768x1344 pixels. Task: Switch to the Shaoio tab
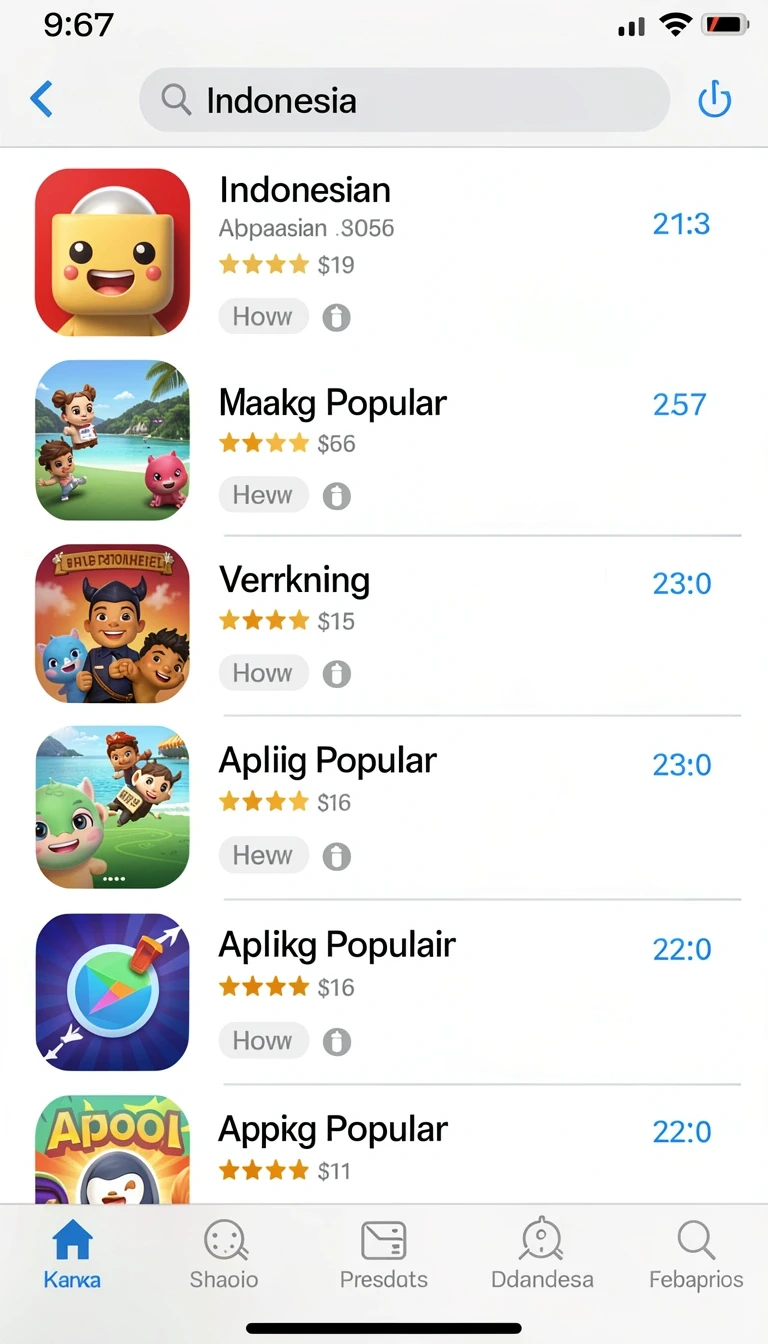tap(224, 1255)
